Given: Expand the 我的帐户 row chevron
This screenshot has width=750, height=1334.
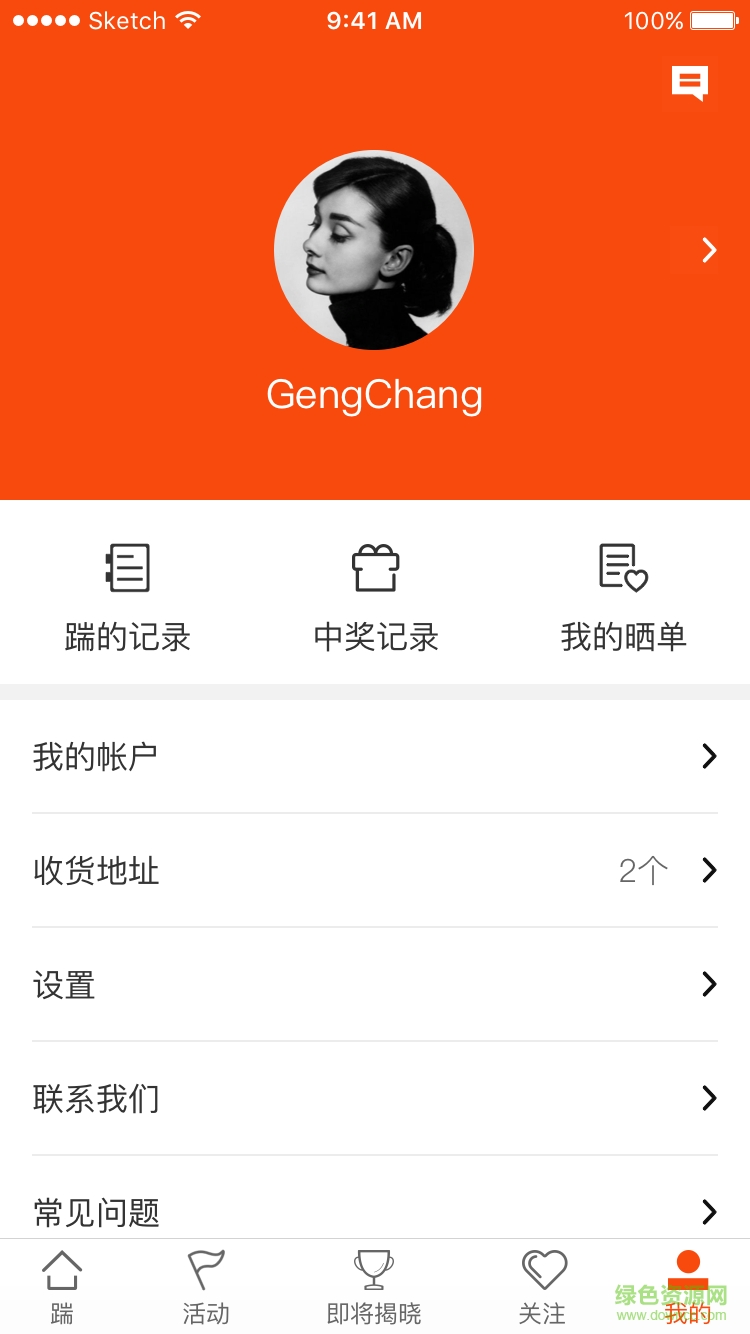Looking at the screenshot, I should [x=710, y=756].
